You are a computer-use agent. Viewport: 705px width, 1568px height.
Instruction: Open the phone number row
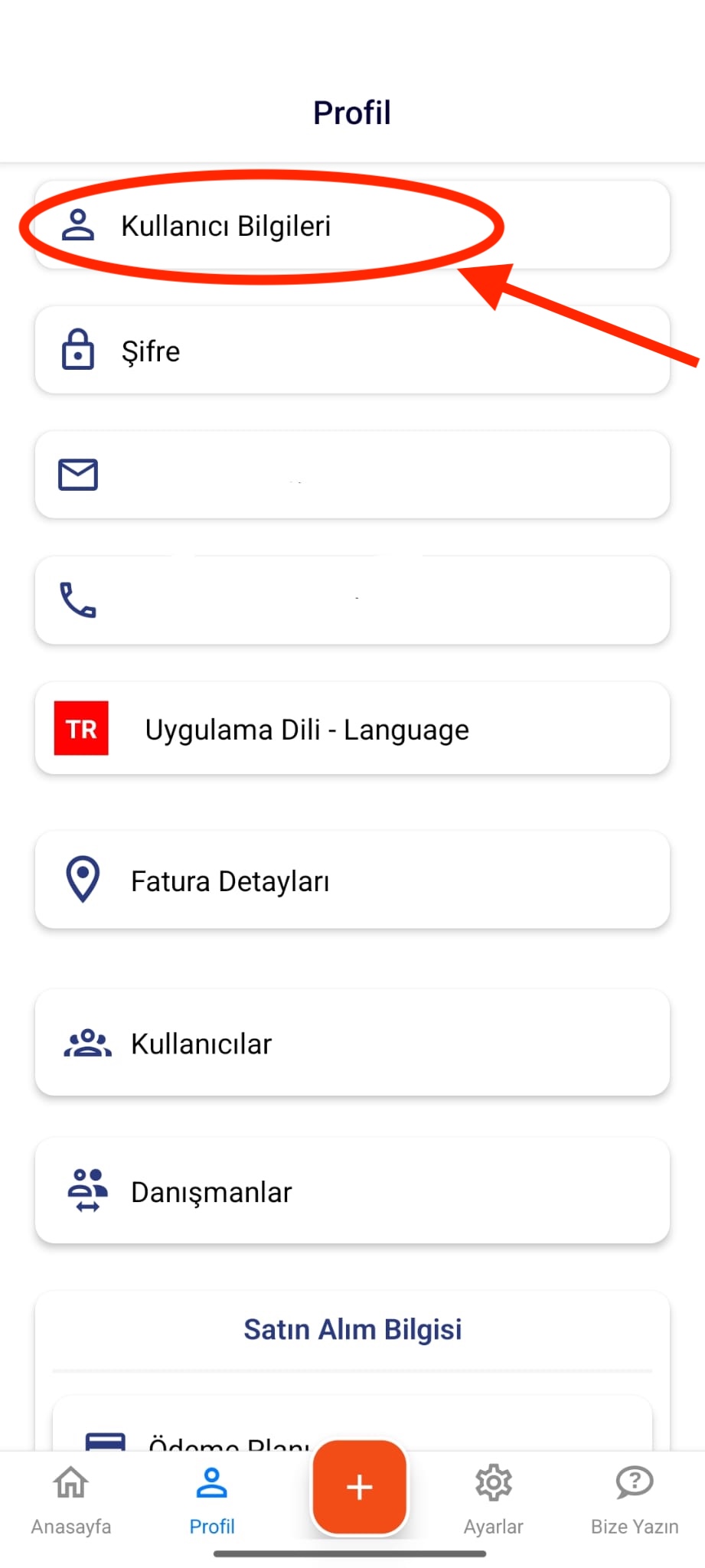pos(352,600)
